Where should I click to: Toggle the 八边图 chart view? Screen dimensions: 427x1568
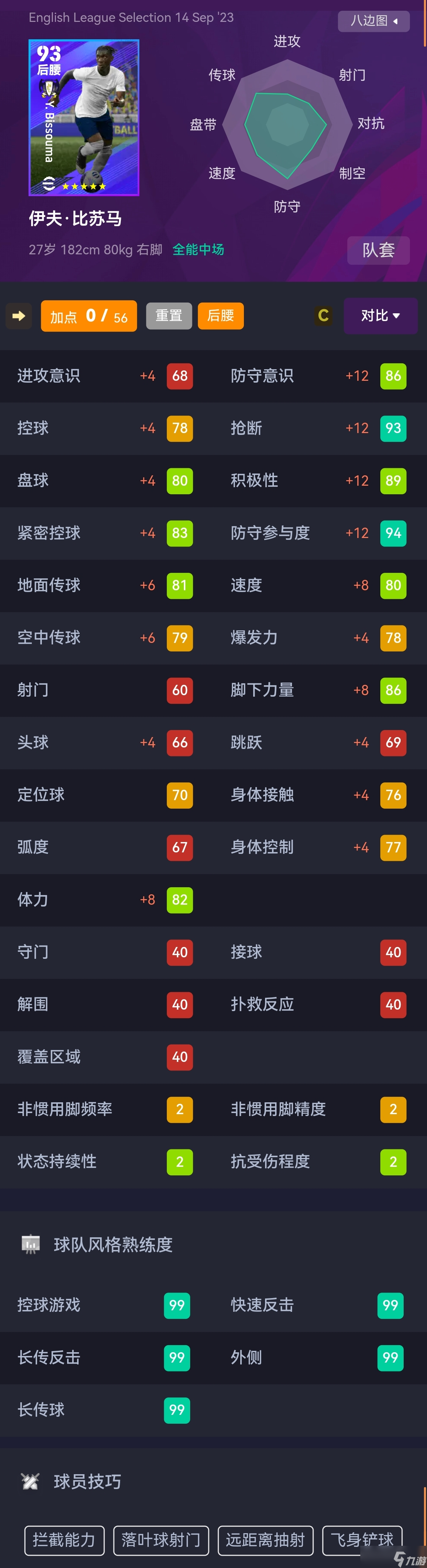[x=374, y=21]
